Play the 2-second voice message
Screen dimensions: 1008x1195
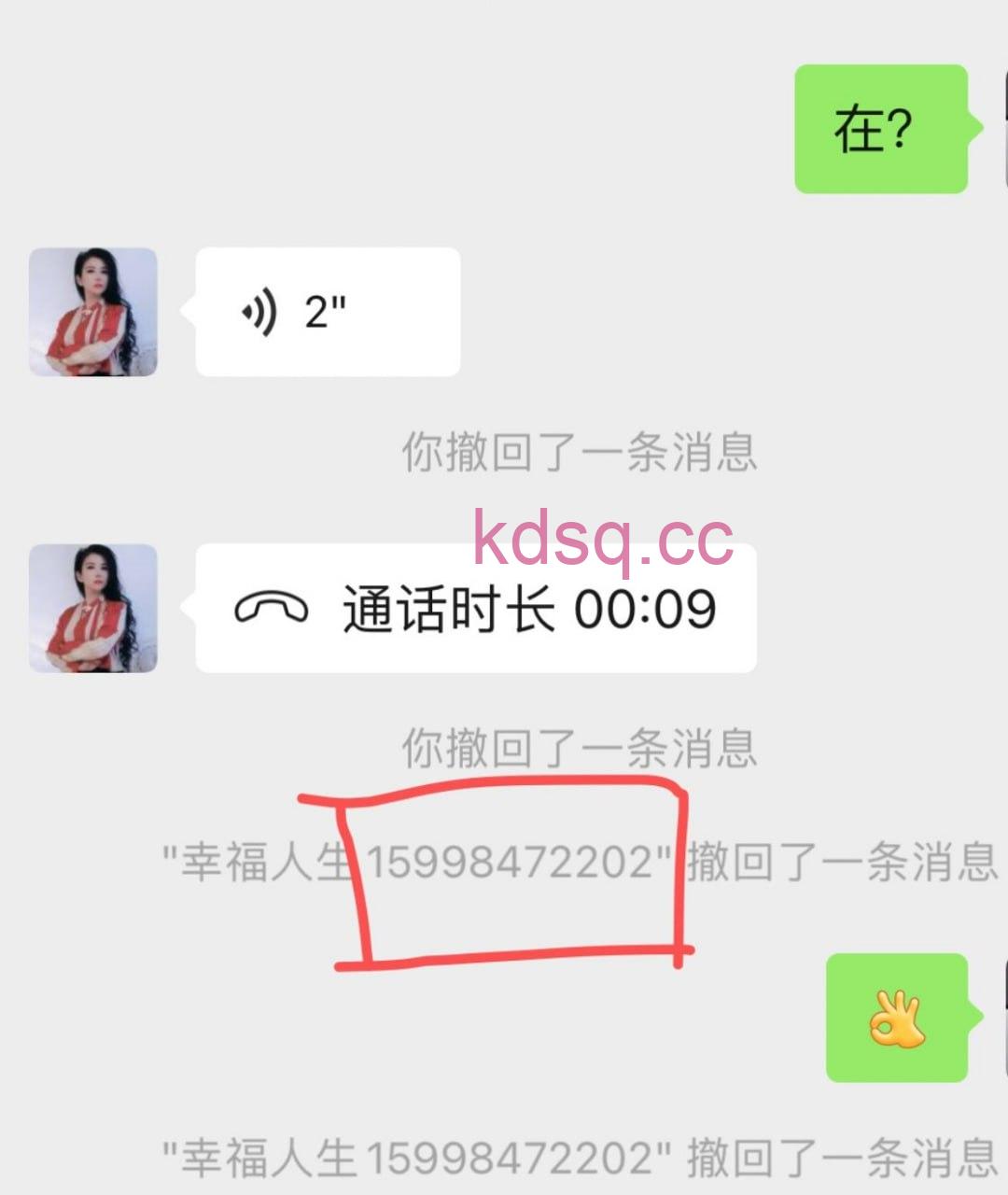(x=327, y=312)
